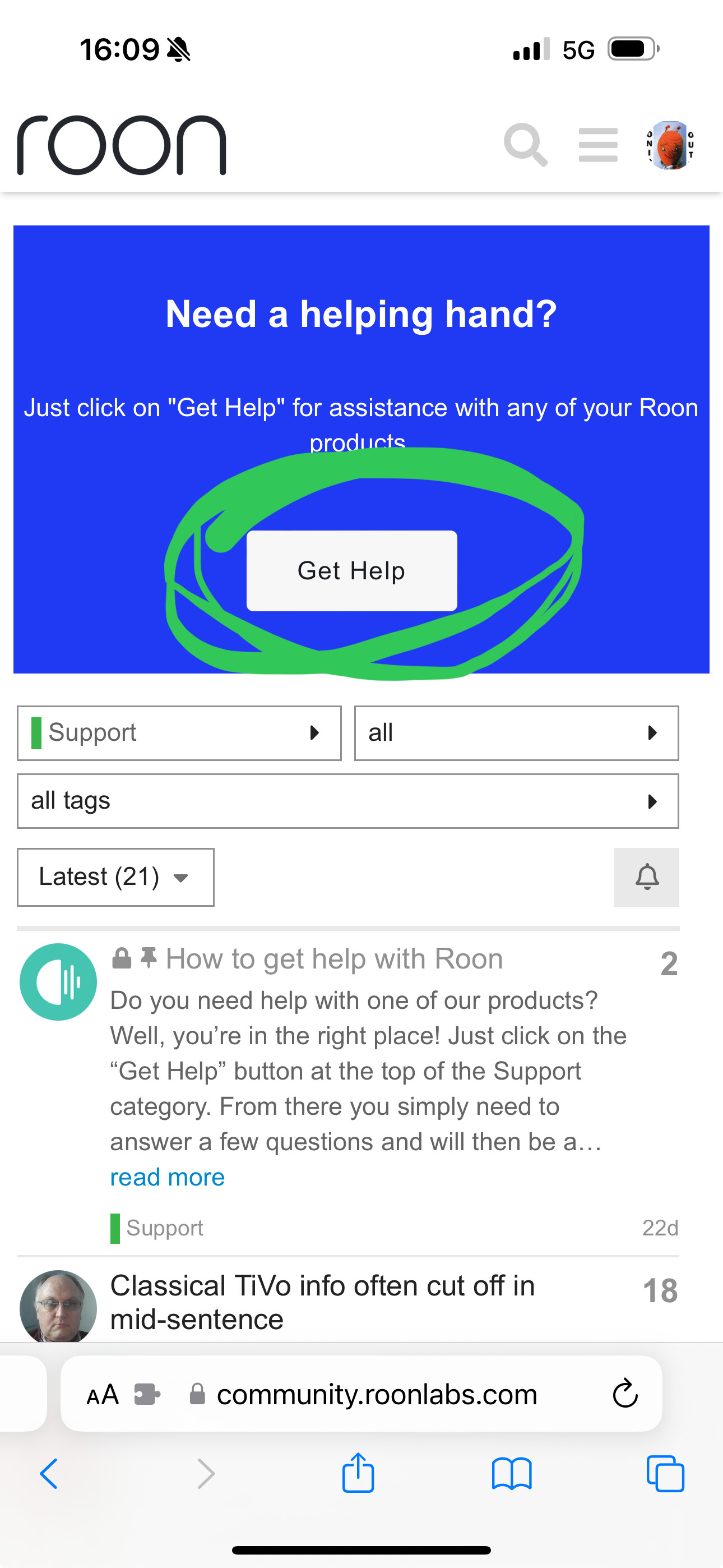This screenshot has width=723, height=1568.
Task: Tap read more on the pinned topic
Action: (168, 1177)
